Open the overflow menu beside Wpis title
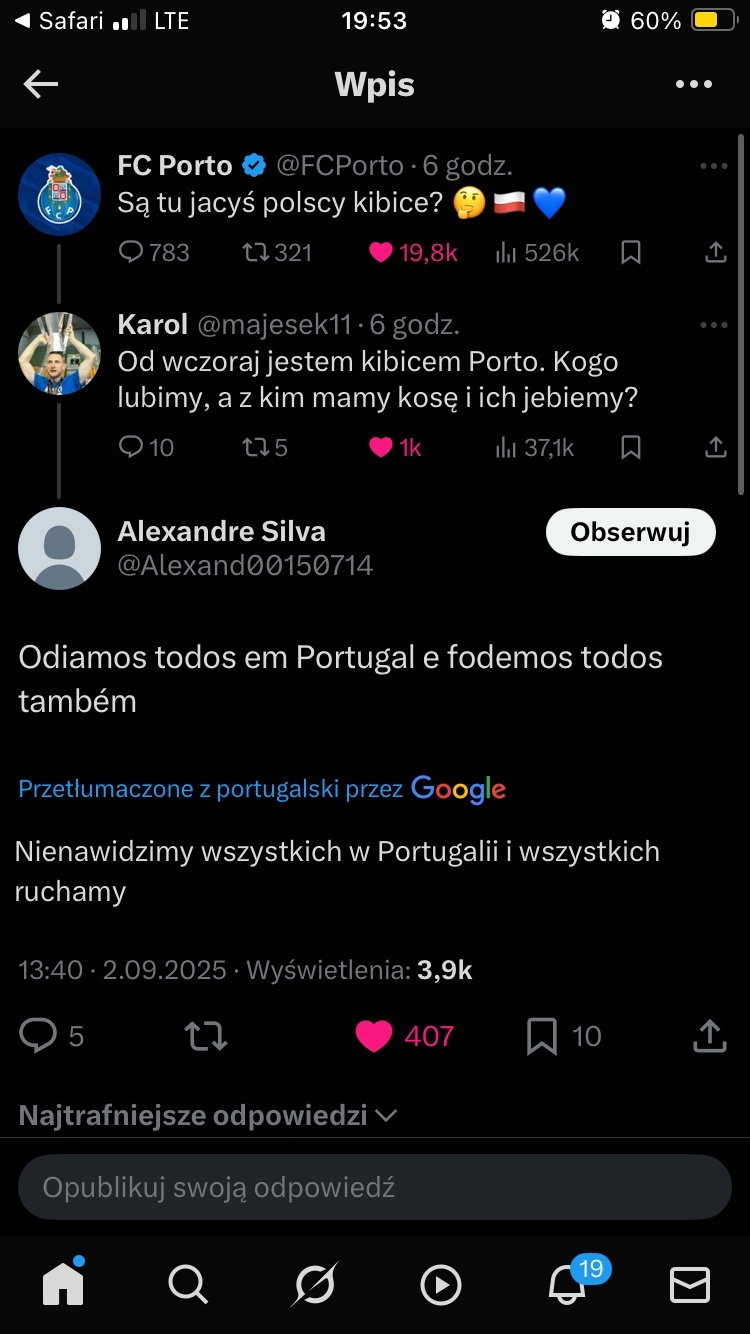Image resolution: width=750 pixels, height=1334 pixels. pyautogui.click(x=694, y=85)
